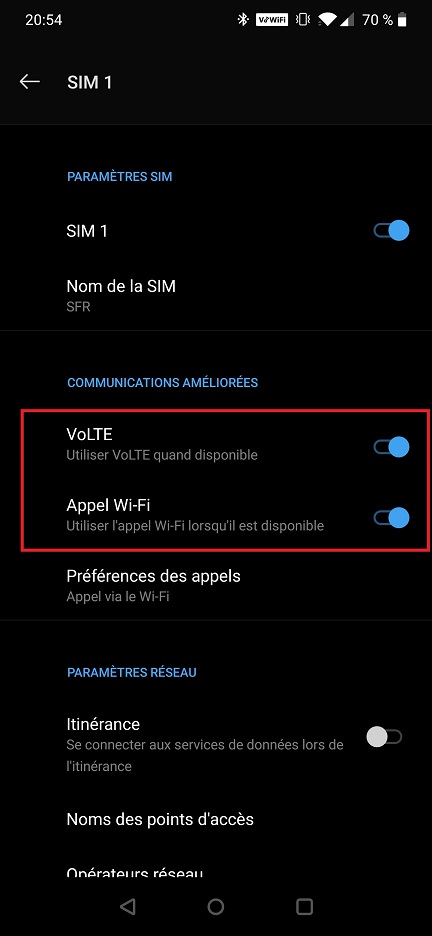Open recent apps from the navigation bar

coord(305,907)
